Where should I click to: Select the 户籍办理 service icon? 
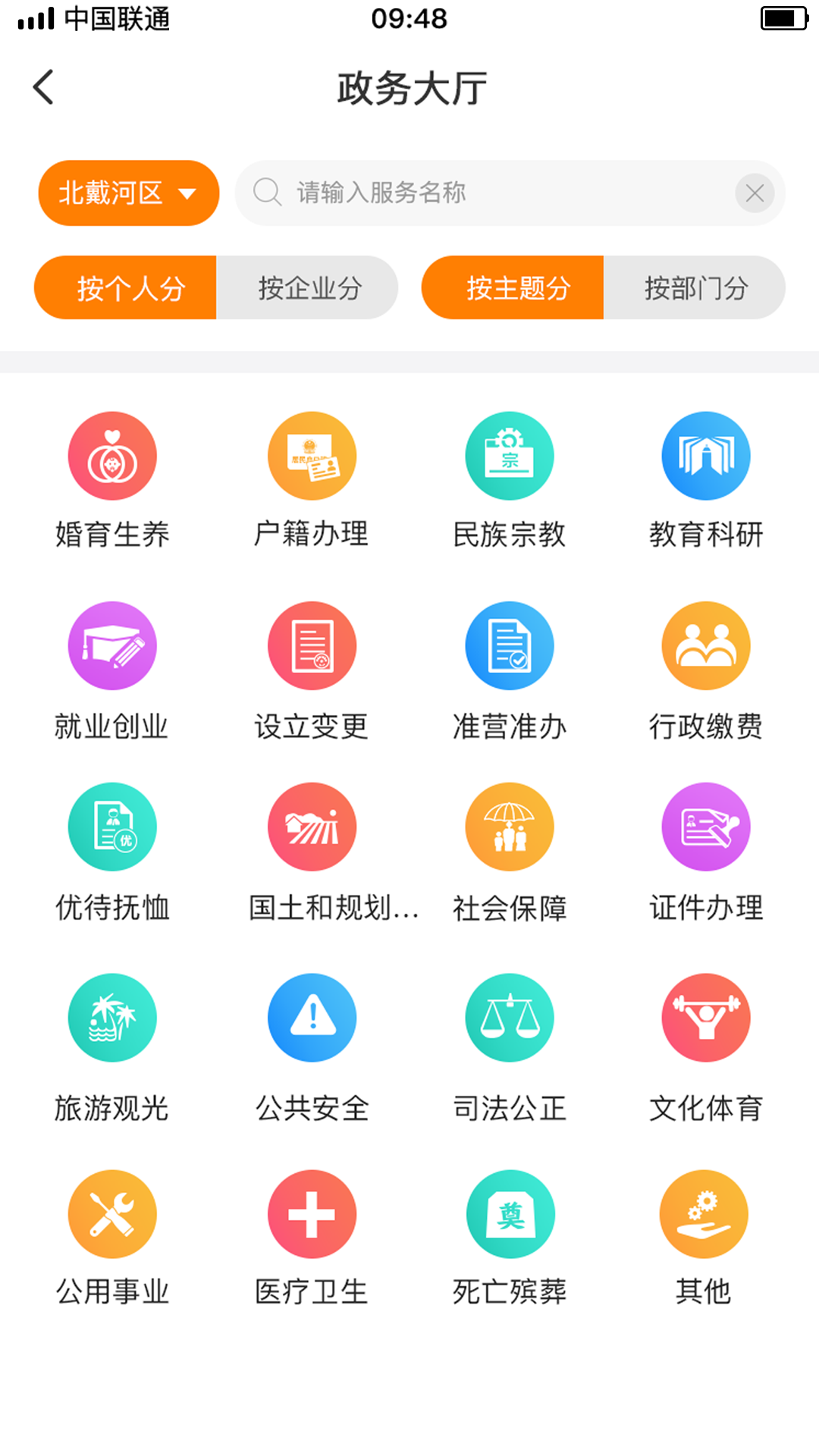[311, 455]
